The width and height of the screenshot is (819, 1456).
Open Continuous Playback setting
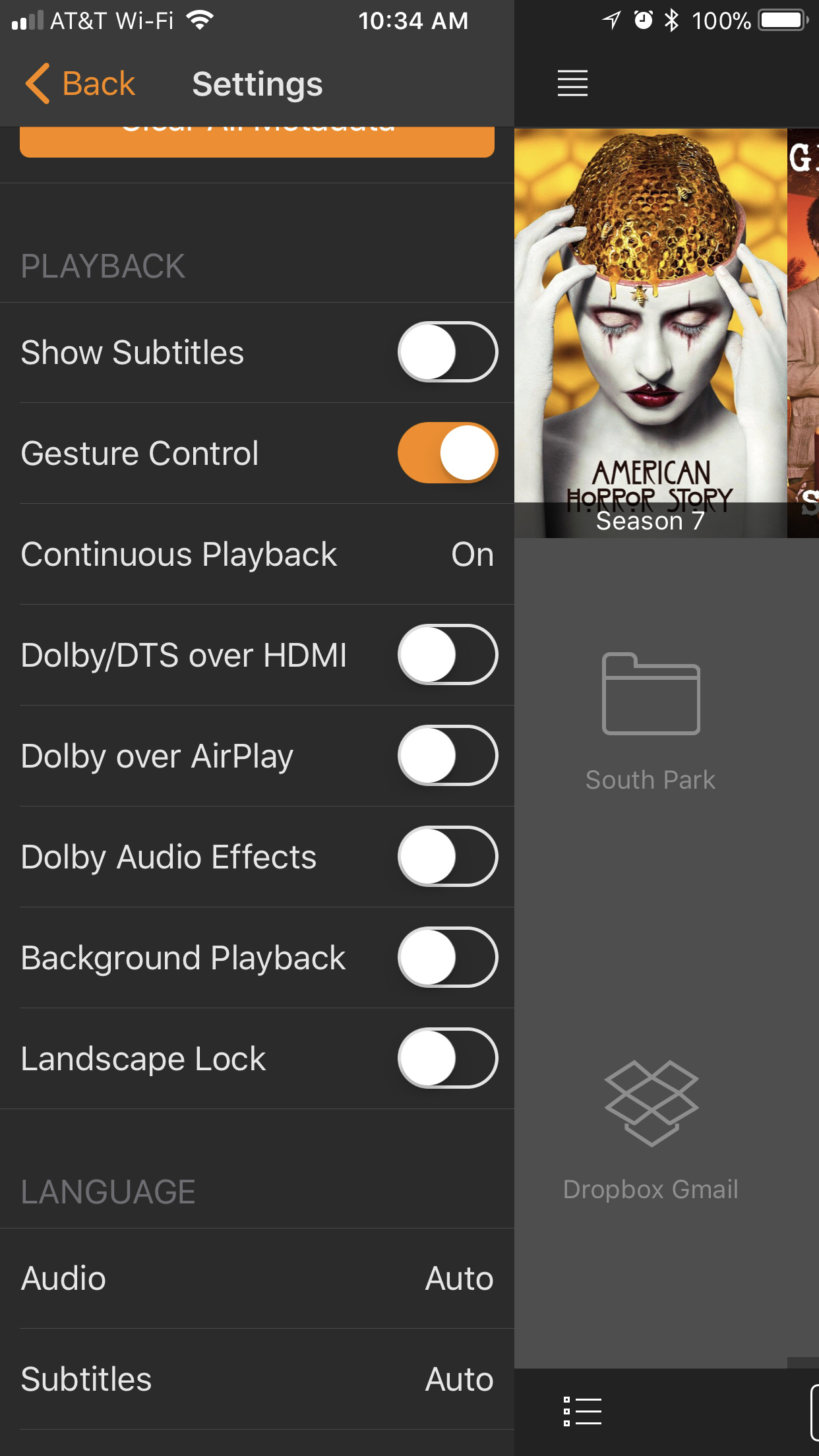[x=257, y=555]
